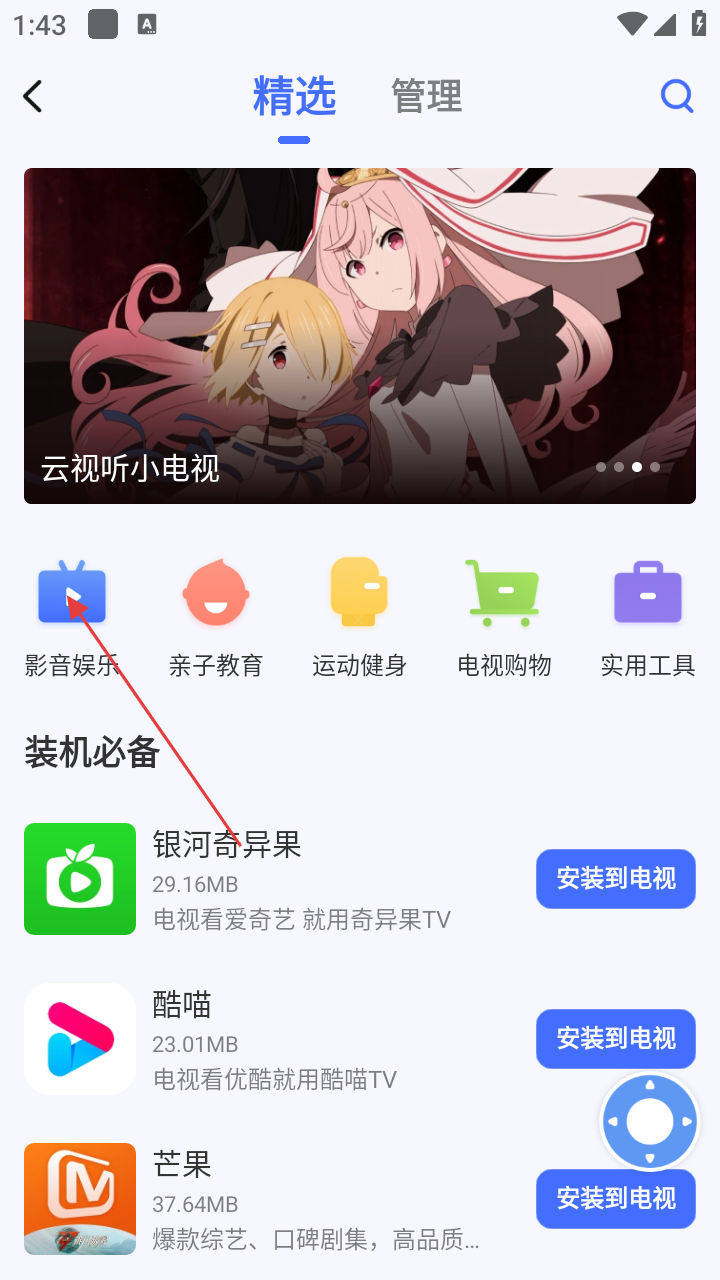Install 酷喵 to the TV
This screenshot has height=1280, width=720.
pos(616,1039)
